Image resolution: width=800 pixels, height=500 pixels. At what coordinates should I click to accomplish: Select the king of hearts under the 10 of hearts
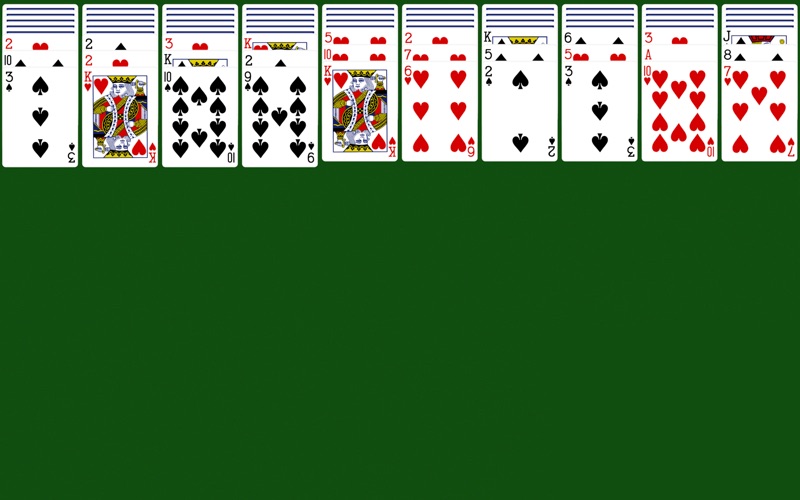pos(360,110)
